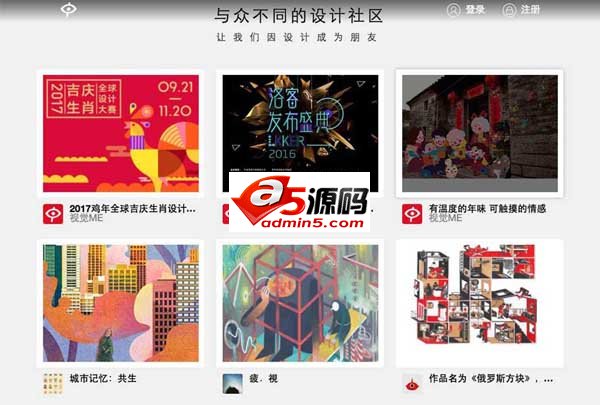Open the 城市记忆:共生 artwork card
Image resolution: width=600 pixels, height=405 pixels.
click(x=120, y=302)
